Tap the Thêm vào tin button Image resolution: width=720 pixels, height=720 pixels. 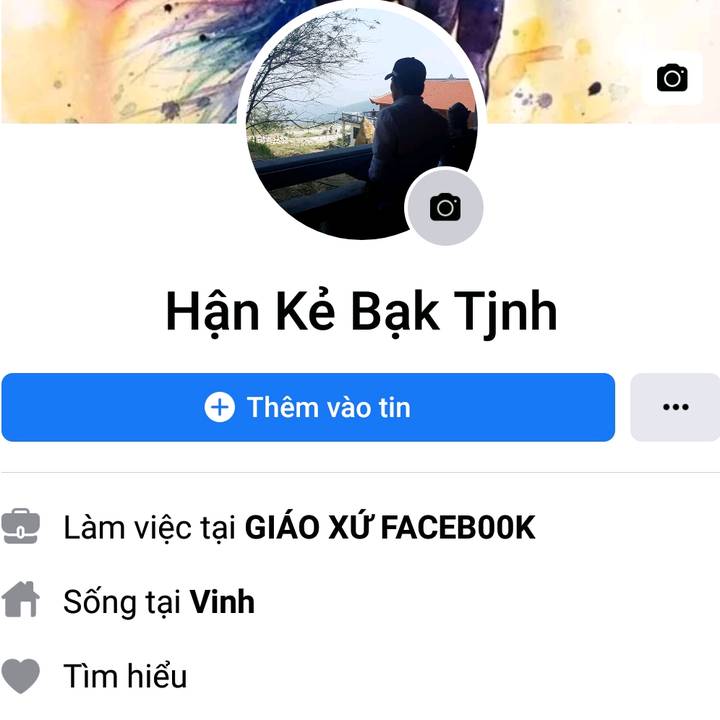[308, 407]
